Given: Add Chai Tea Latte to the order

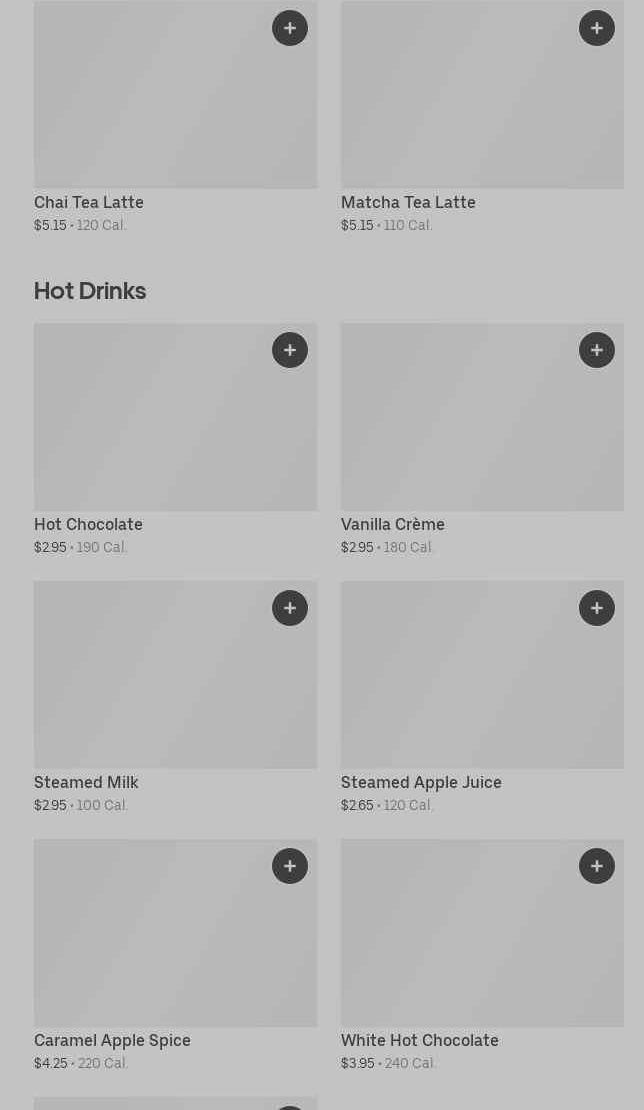Looking at the screenshot, I should click(290, 28).
